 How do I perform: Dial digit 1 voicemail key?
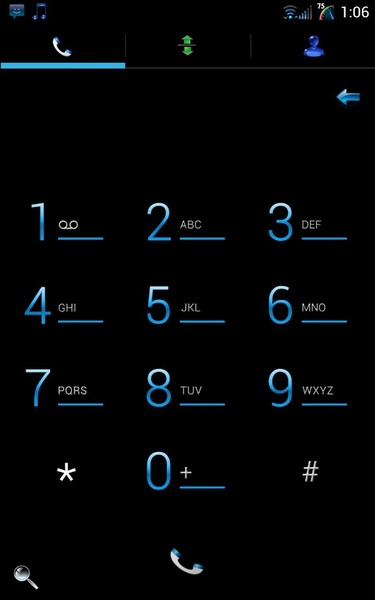tap(66, 222)
